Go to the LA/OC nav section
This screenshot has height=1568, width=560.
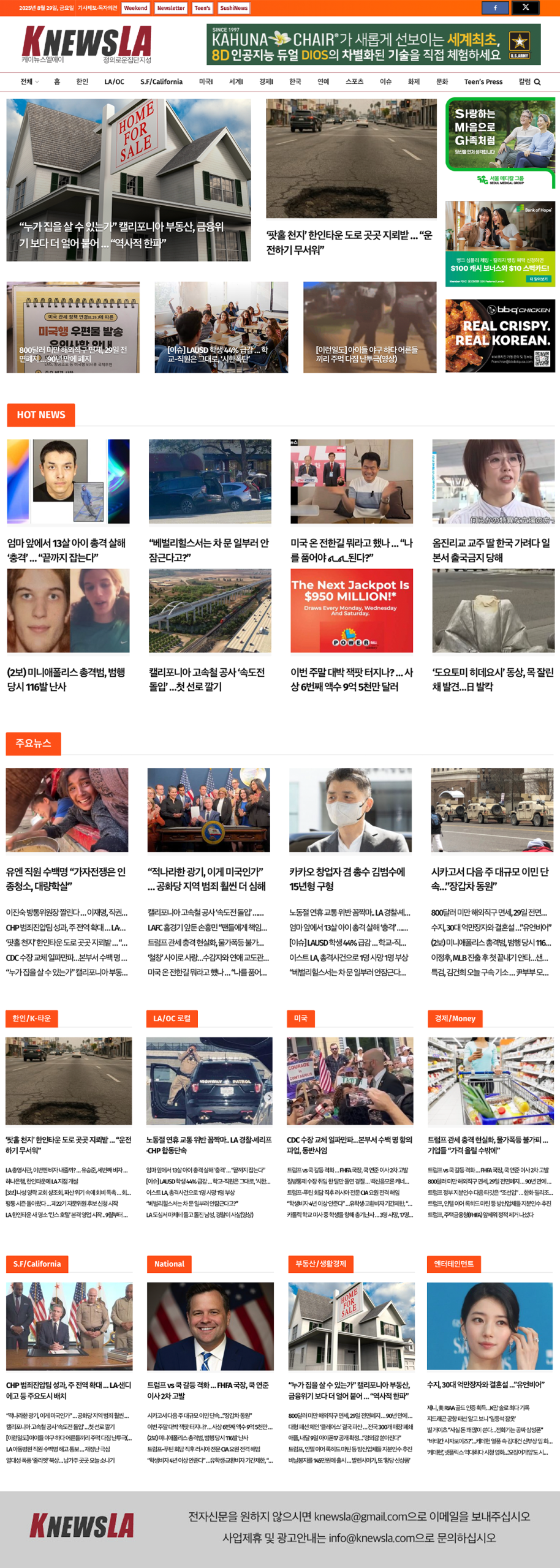pyautogui.click(x=114, y=82)
